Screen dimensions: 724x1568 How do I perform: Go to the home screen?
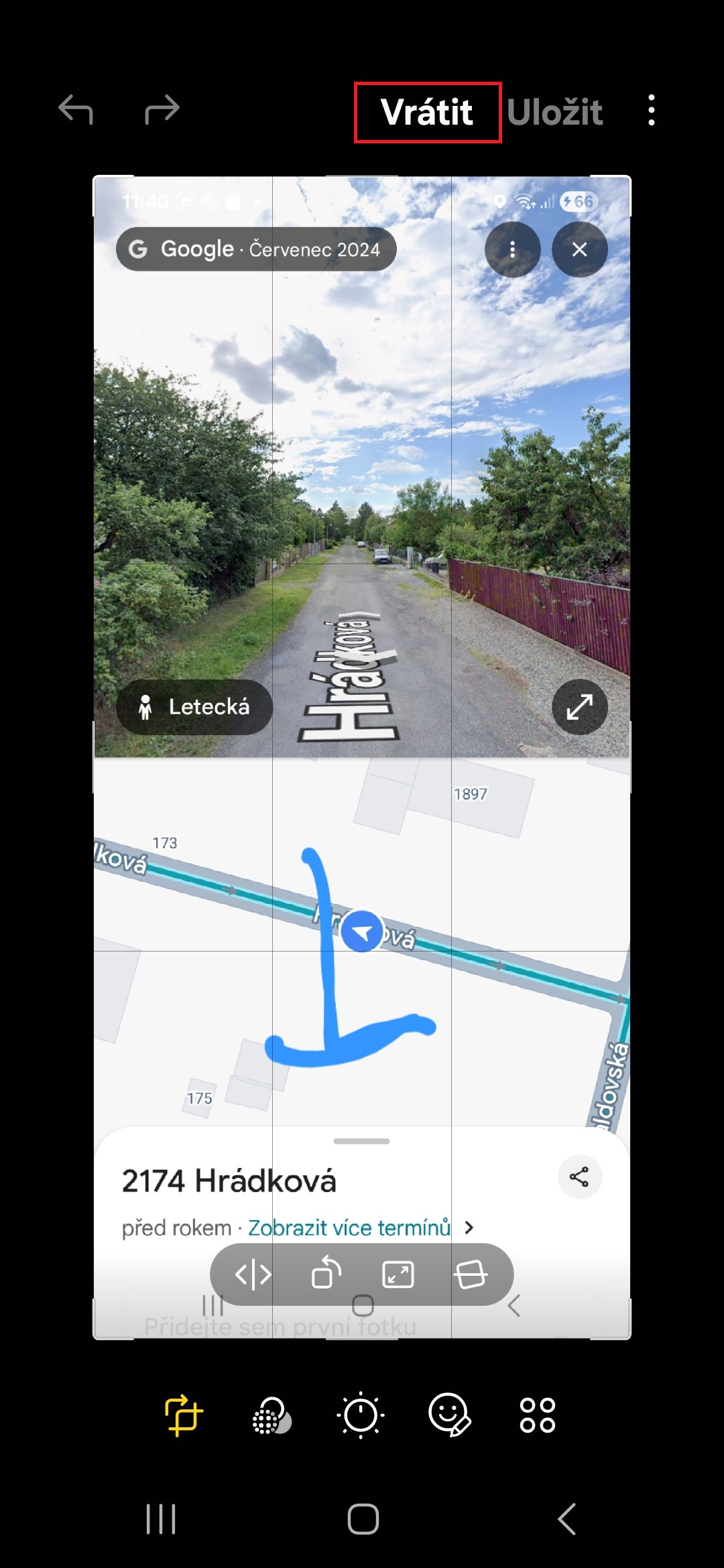363,1518
